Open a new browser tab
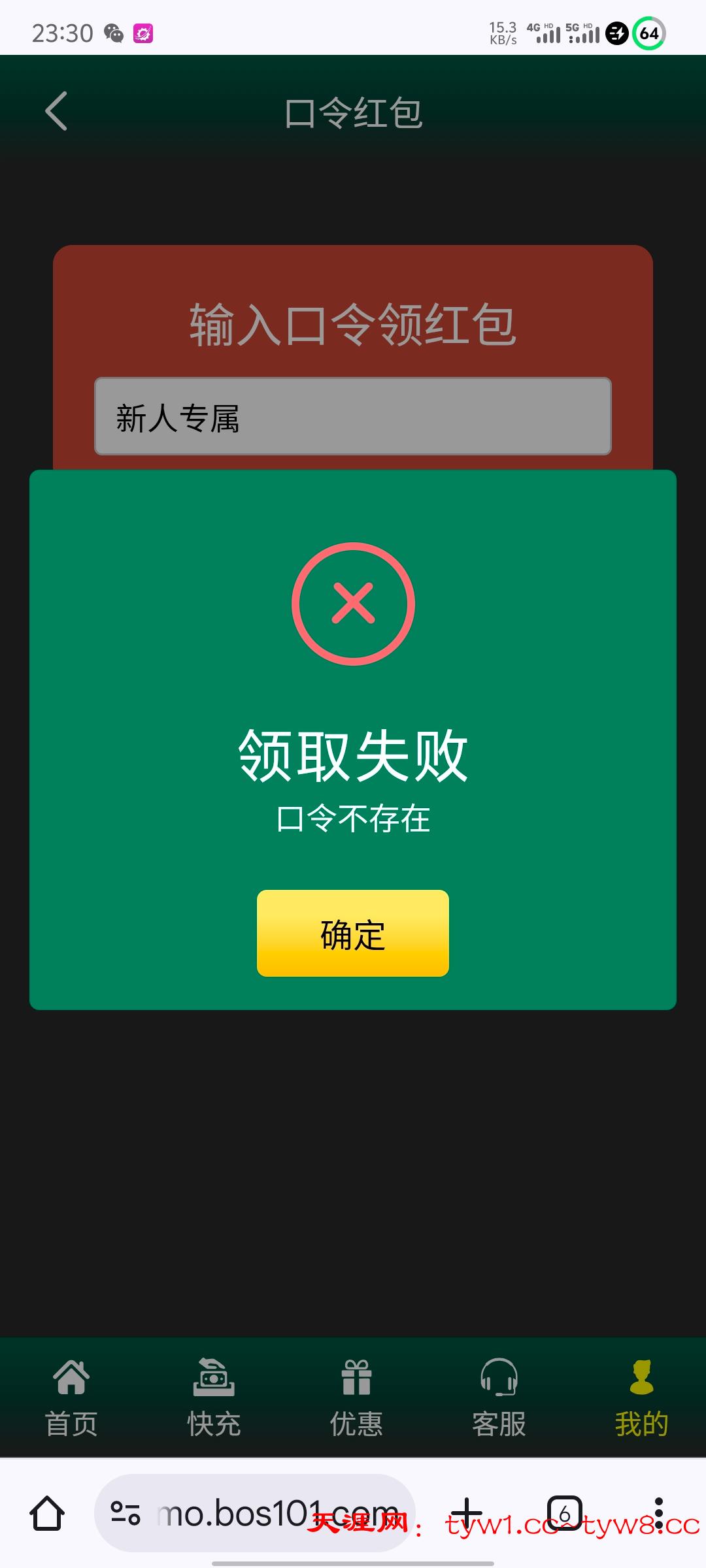Image resolution: width=706 pixels, height=1568 pixels. tap(467, 1513)
